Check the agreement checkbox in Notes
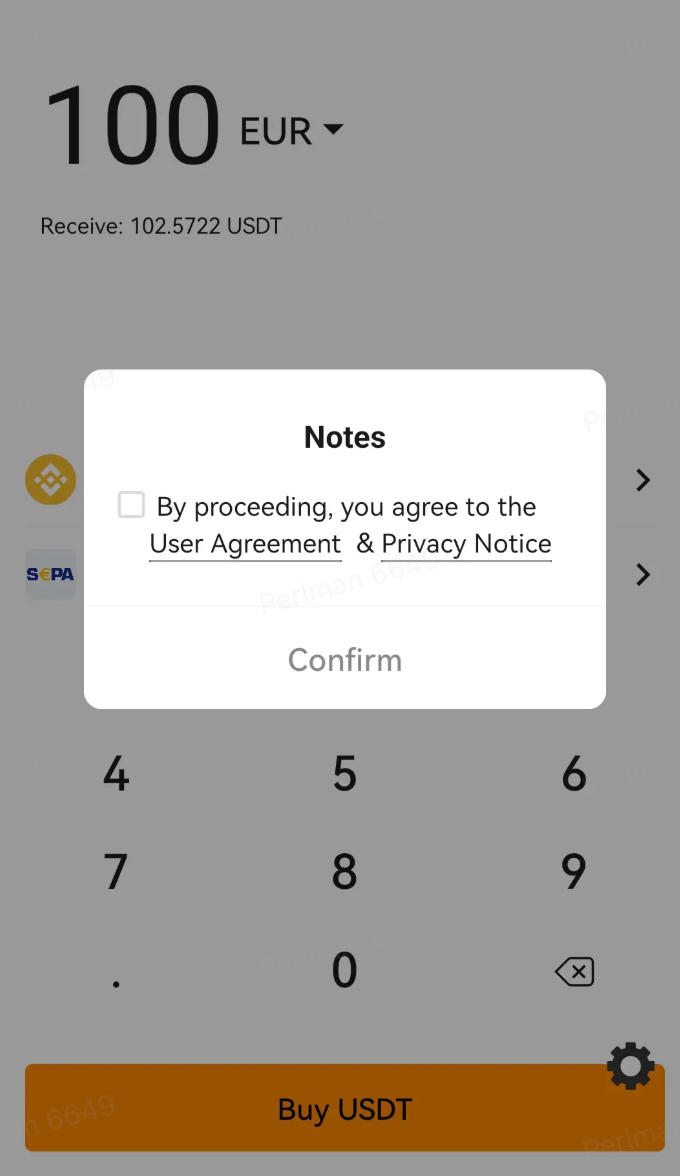 (x=131, y=506)
